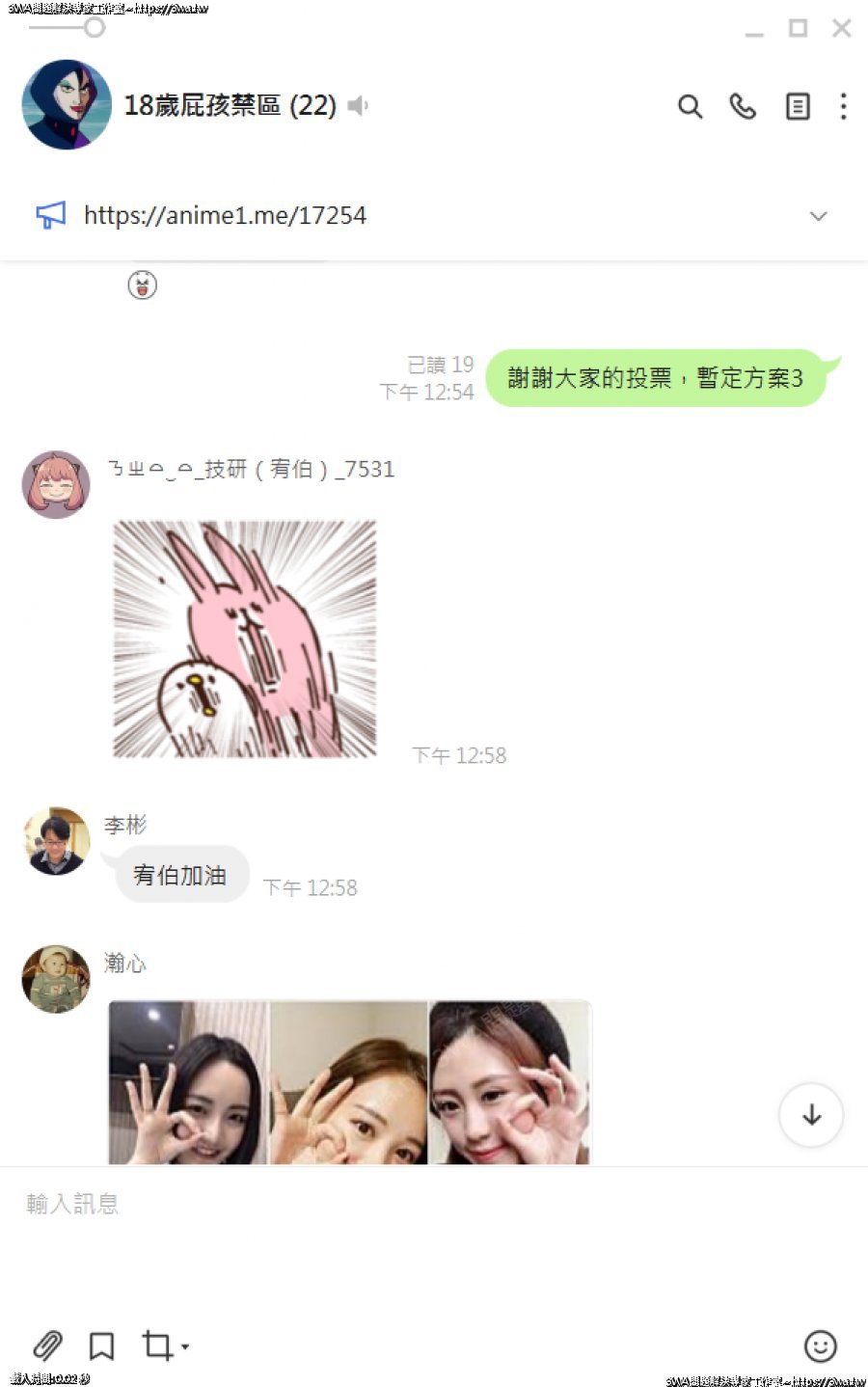Open the anime1.me announcement link
This screenshot has width=868, height=1387.
[225, 215]
